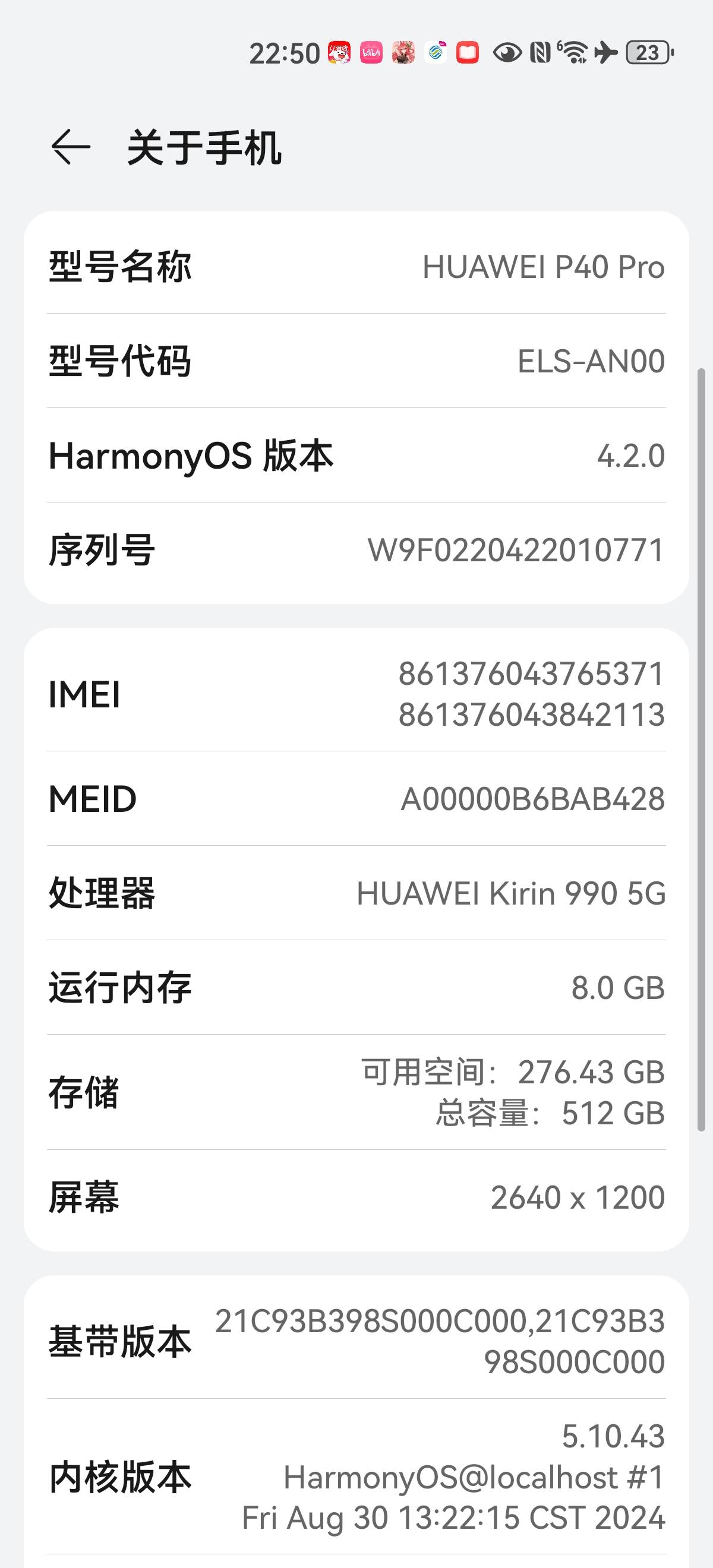
Task: Go back from the 关于手机 page
Action: (71, 147)
